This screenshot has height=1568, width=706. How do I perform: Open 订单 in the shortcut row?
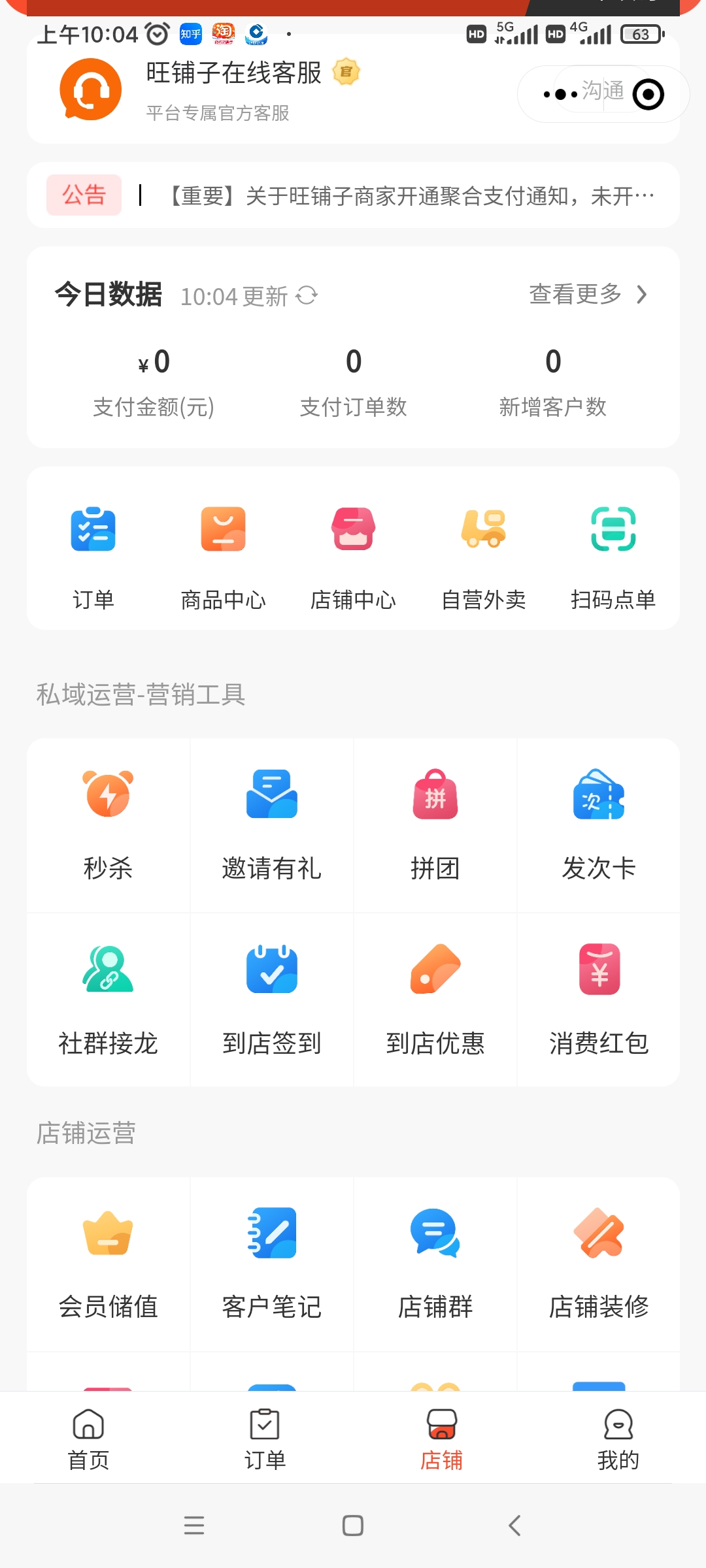(x=93, y=555)
